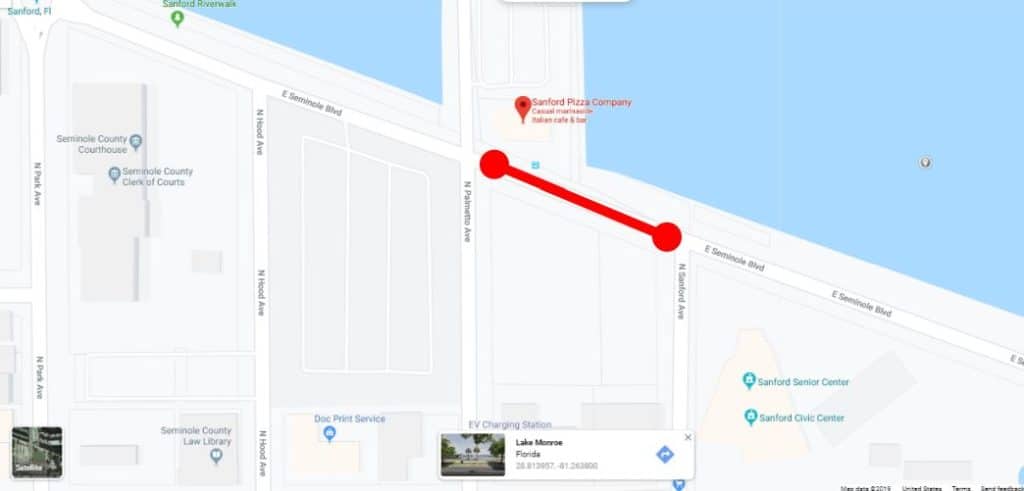Open the Doc Print Service marker
Image resolution: width=1024 pixels, height=491 pixels.
click(330, 433)
